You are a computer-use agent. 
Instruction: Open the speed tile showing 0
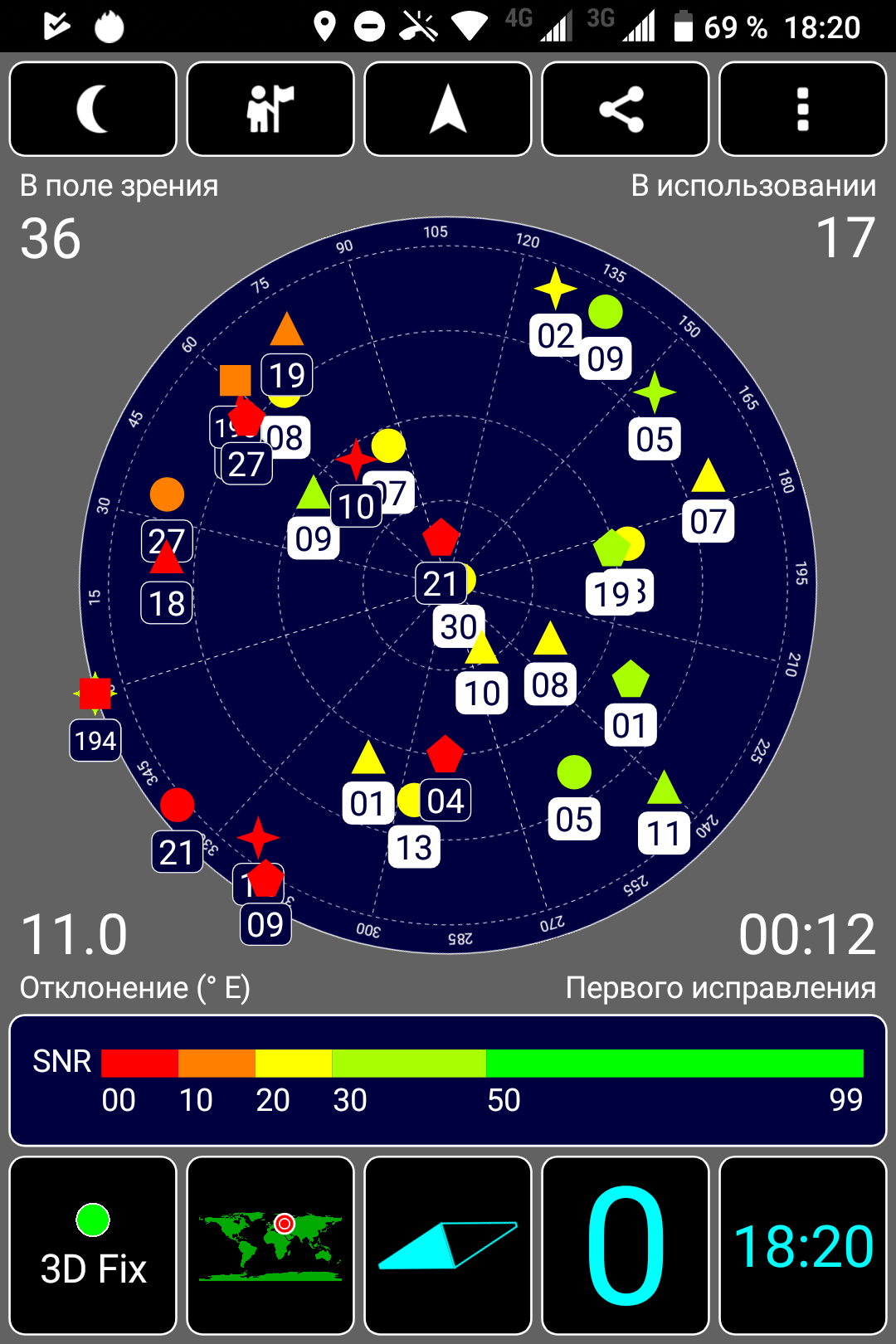coord(625,1244)
